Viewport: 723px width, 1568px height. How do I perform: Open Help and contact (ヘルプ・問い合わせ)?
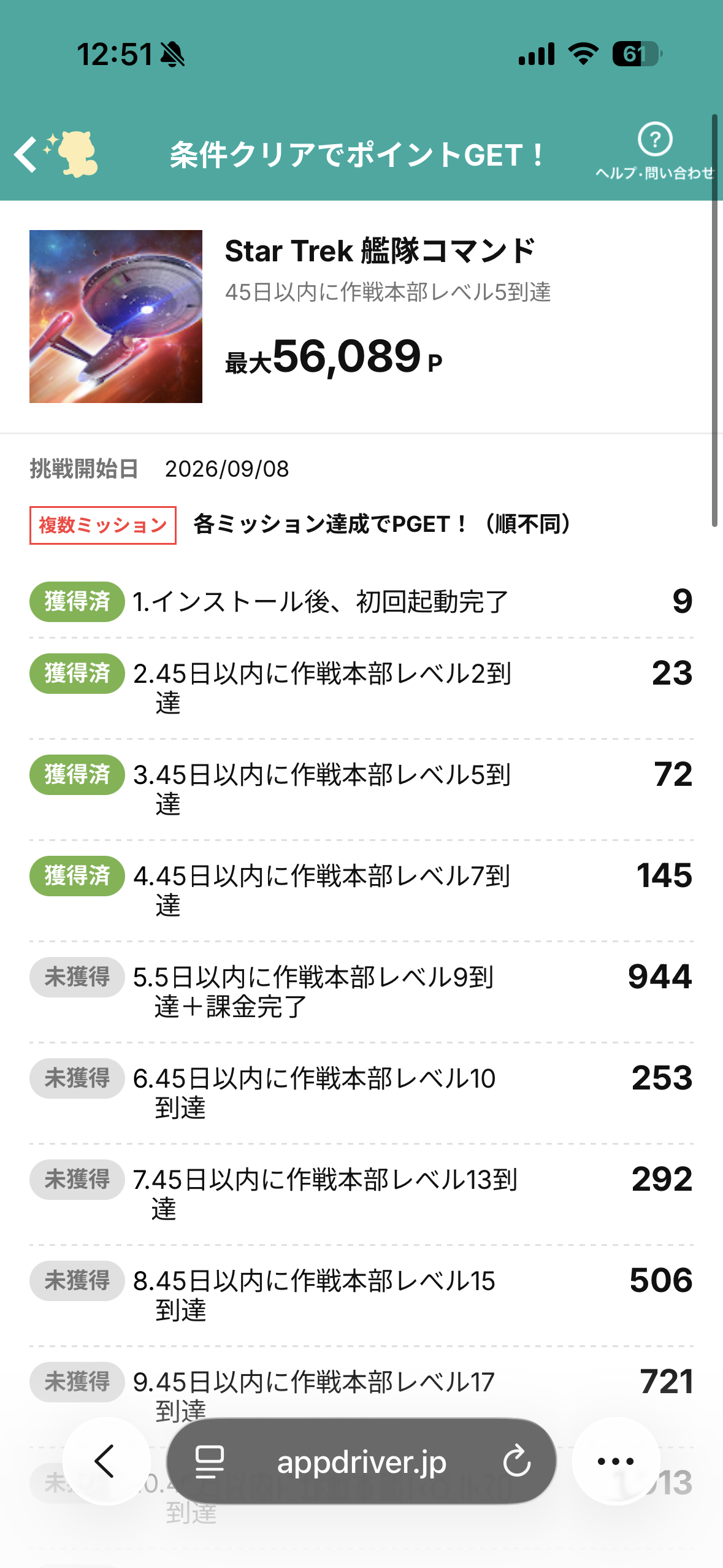[655, 152]
